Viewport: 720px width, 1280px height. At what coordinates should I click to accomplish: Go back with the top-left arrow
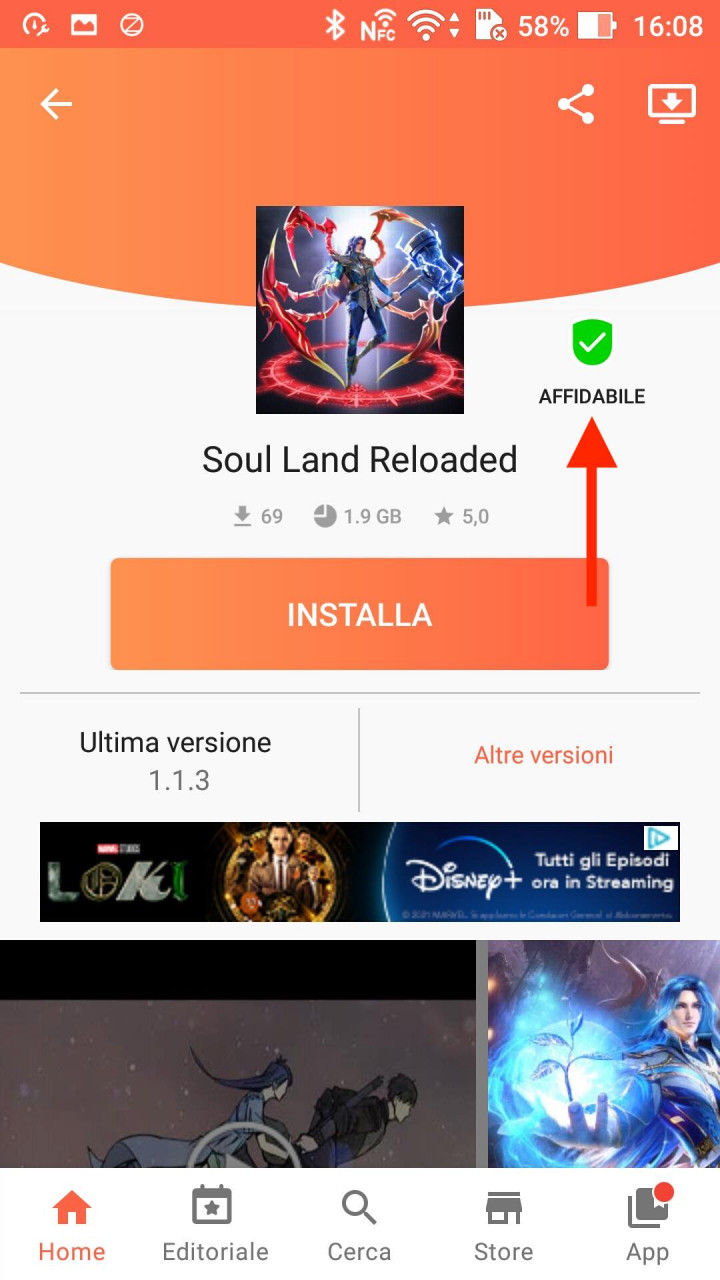click(56, 104)
